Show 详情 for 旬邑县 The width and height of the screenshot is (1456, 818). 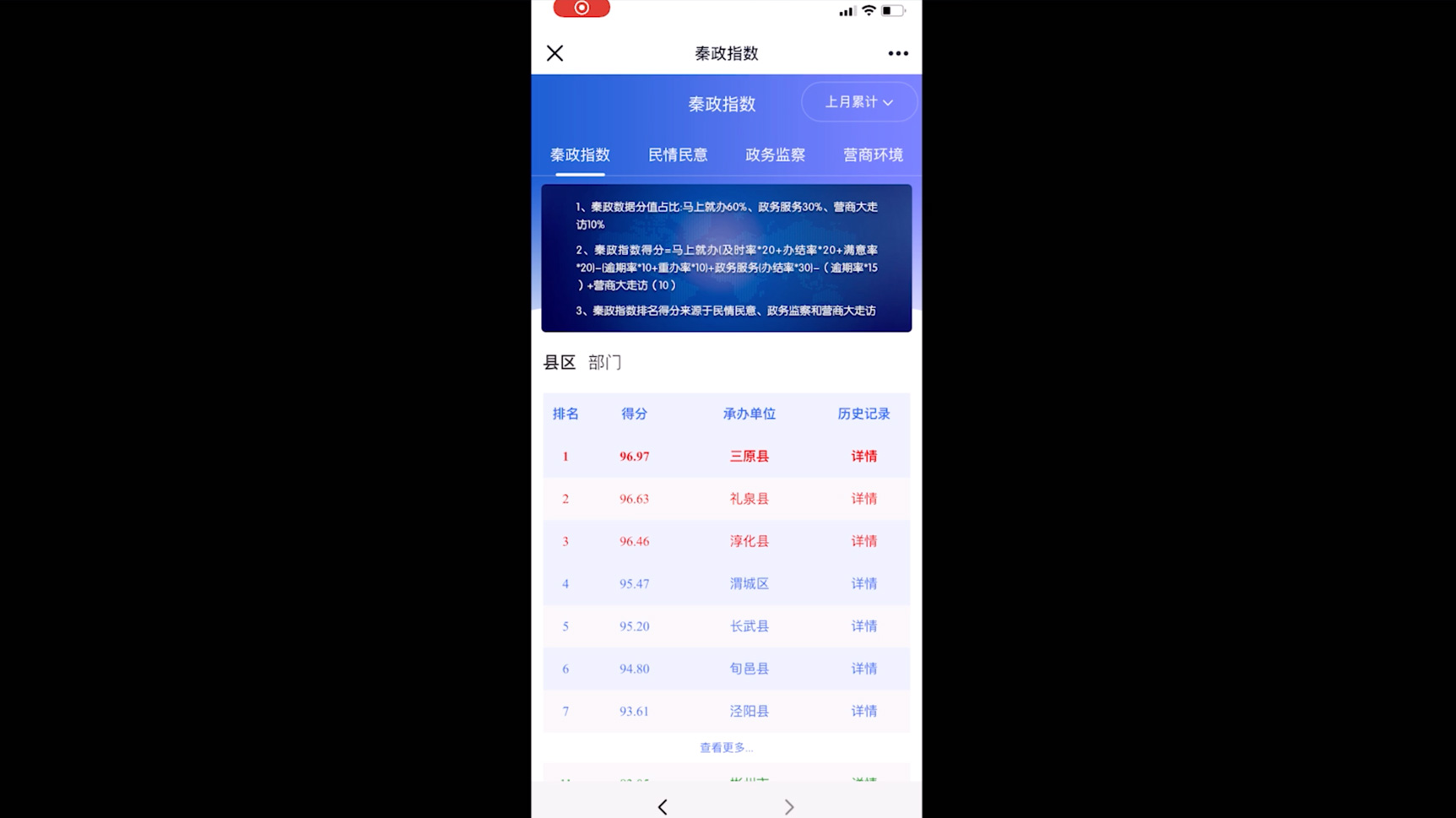863,669
